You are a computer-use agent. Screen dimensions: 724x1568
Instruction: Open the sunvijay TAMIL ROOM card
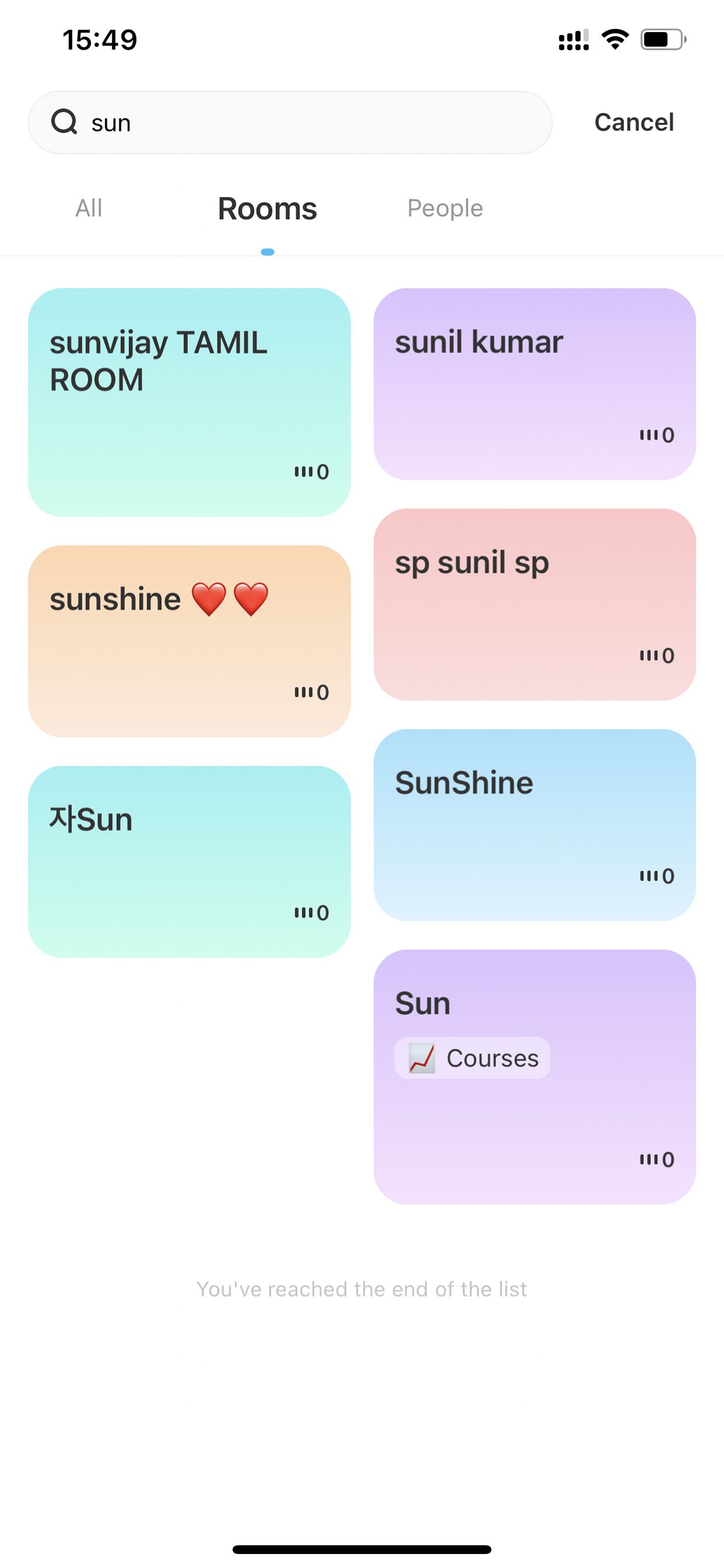click(x=189, y=403)
